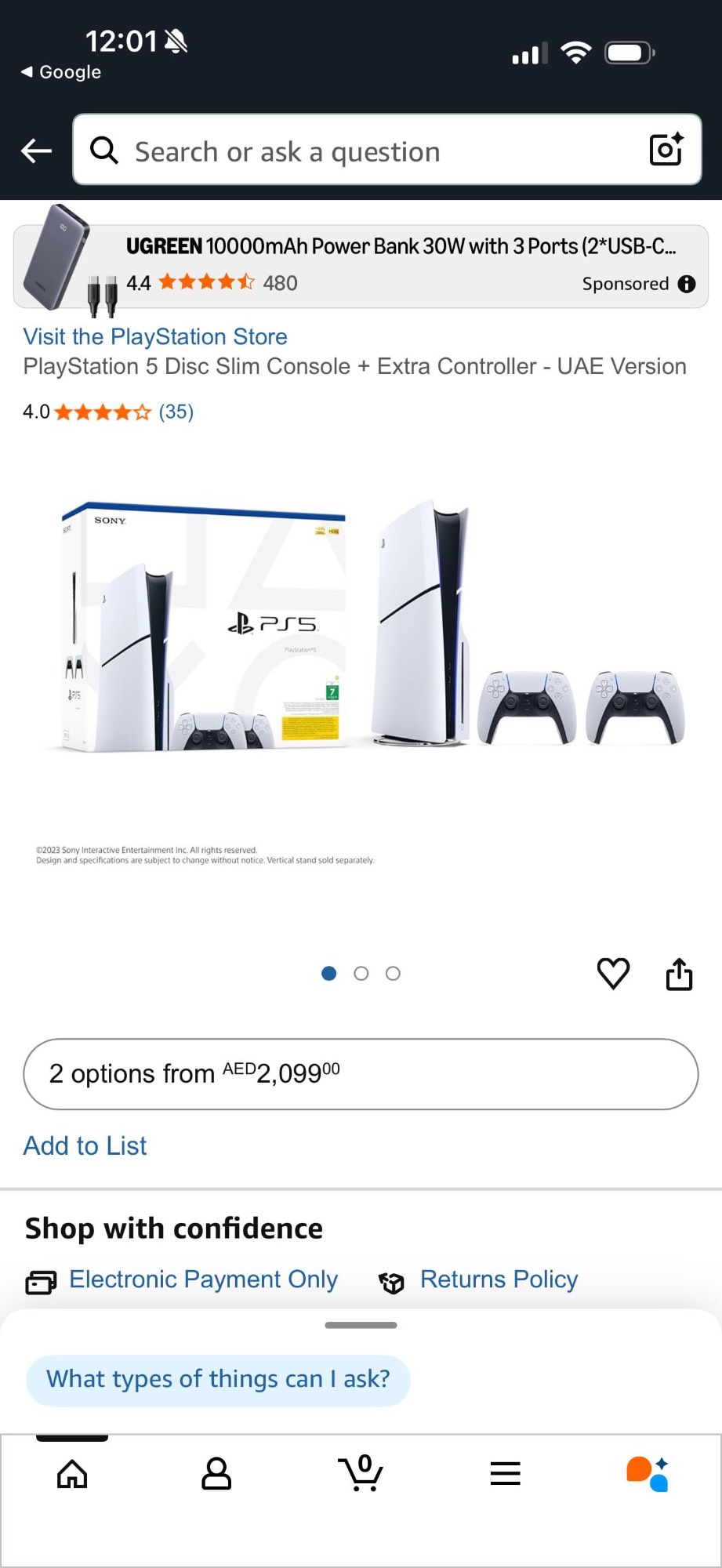Tap 'What types of things can I ask?'
The width and height of the screenshot is (722, 1568).
pos(218,1379)
